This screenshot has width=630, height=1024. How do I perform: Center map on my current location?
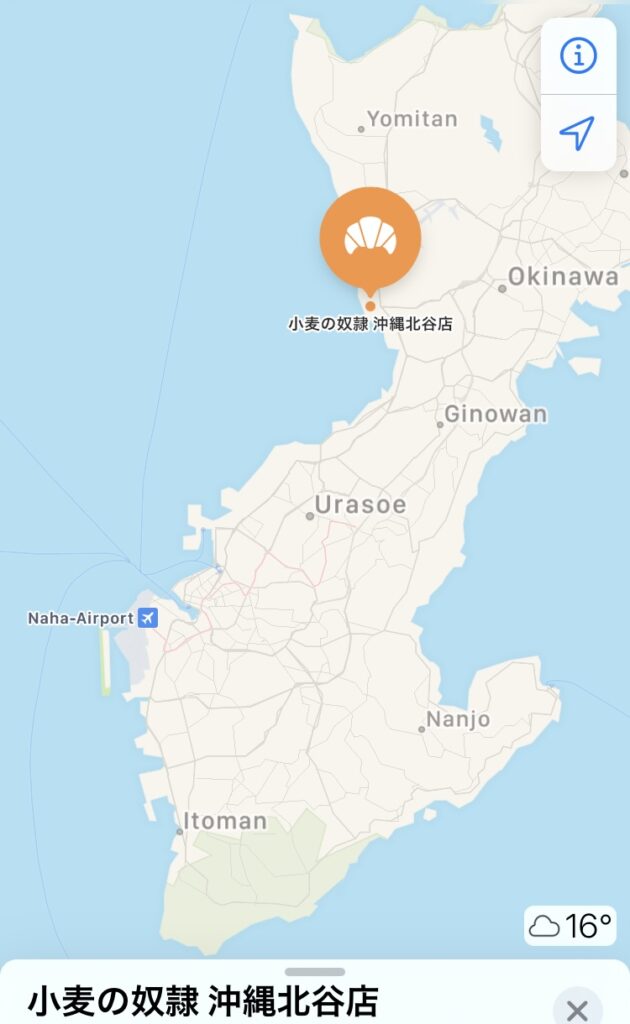pos(577,132)
